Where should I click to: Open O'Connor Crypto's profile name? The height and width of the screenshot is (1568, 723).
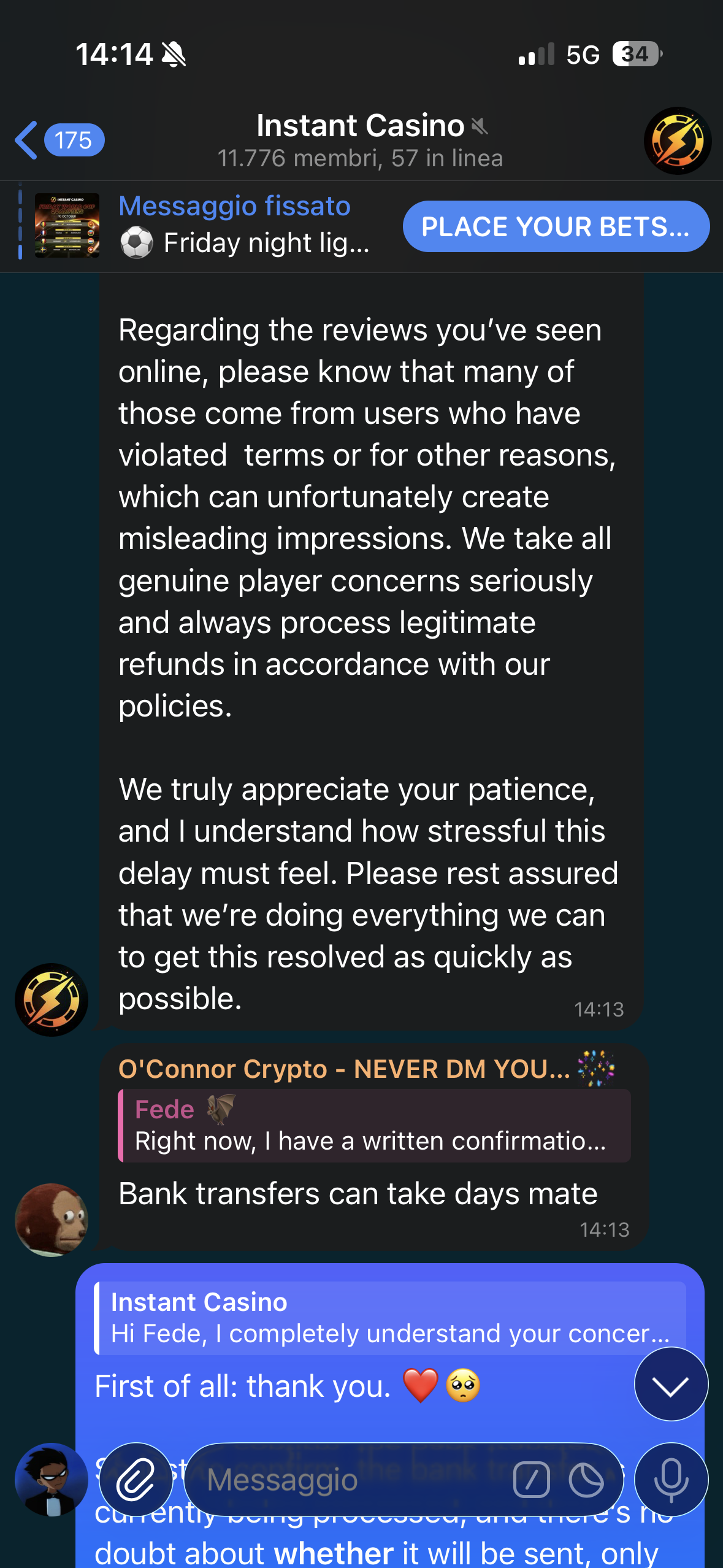pyautogui.click(x=343, y=1069)
